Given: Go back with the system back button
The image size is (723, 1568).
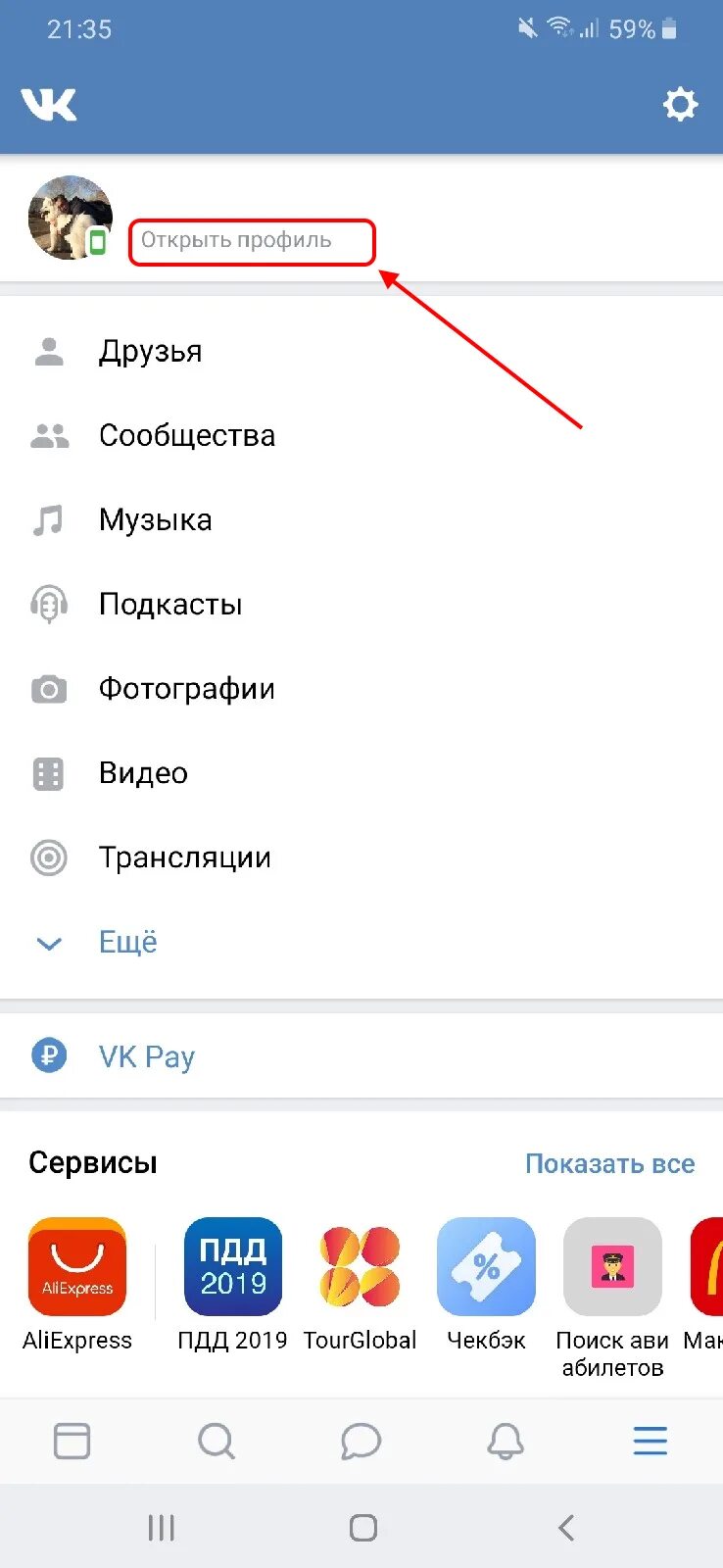Looking at the screenshot, I should [565, 1527].
